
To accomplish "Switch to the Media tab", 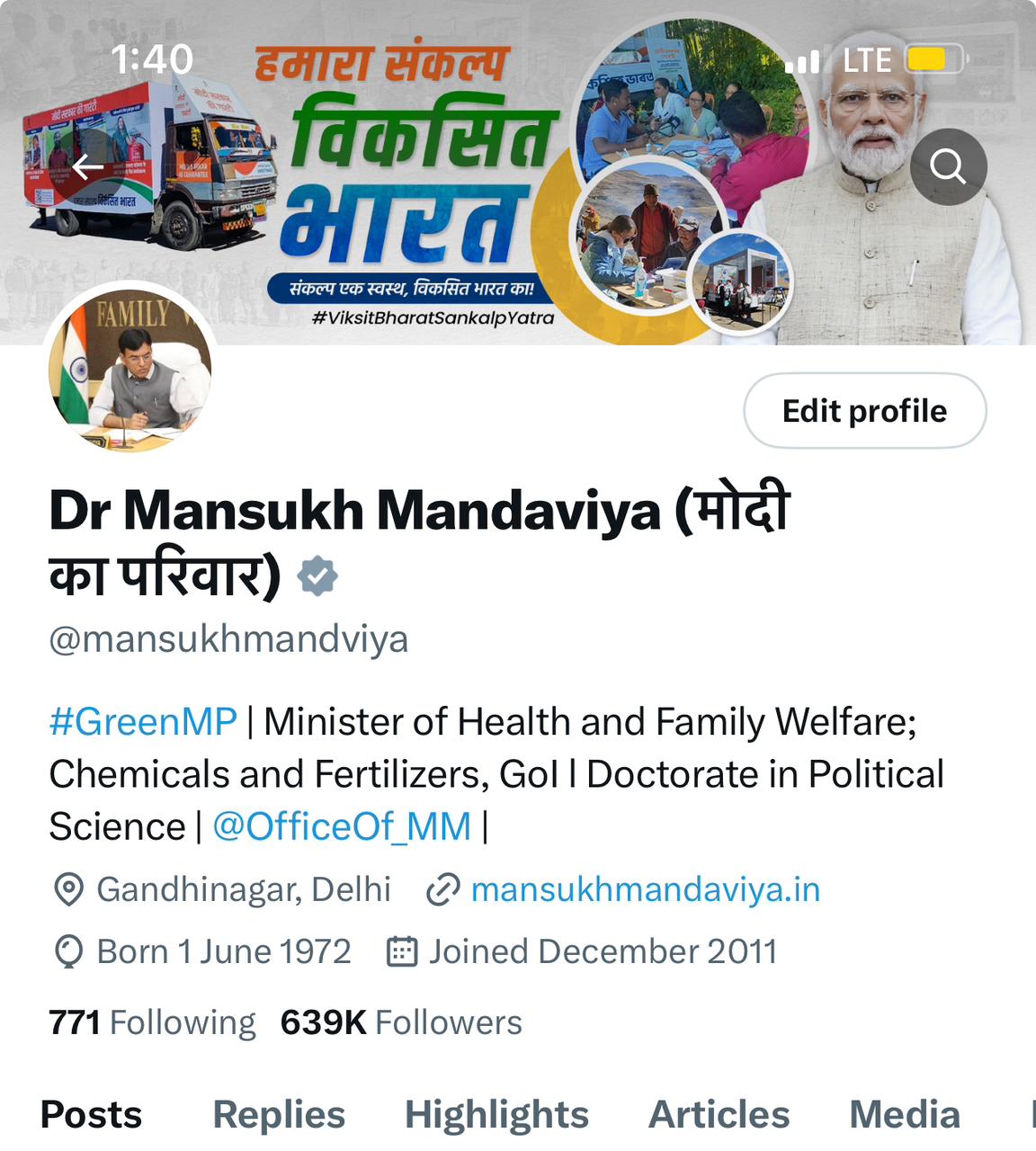I will tap(905, 1114).
